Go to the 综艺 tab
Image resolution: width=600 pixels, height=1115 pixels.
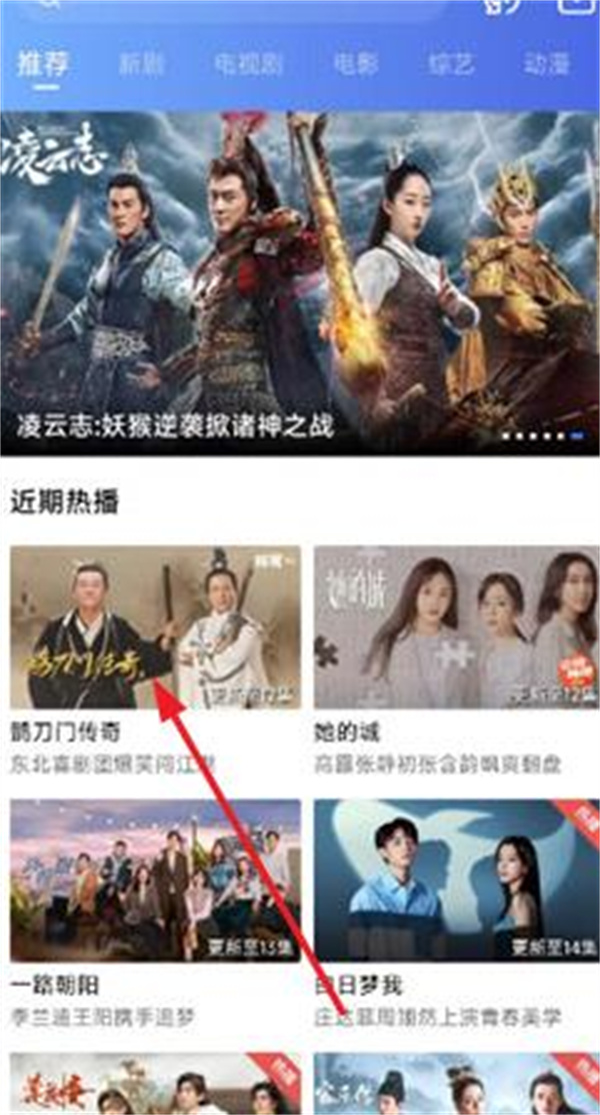[x=452, y=64]
